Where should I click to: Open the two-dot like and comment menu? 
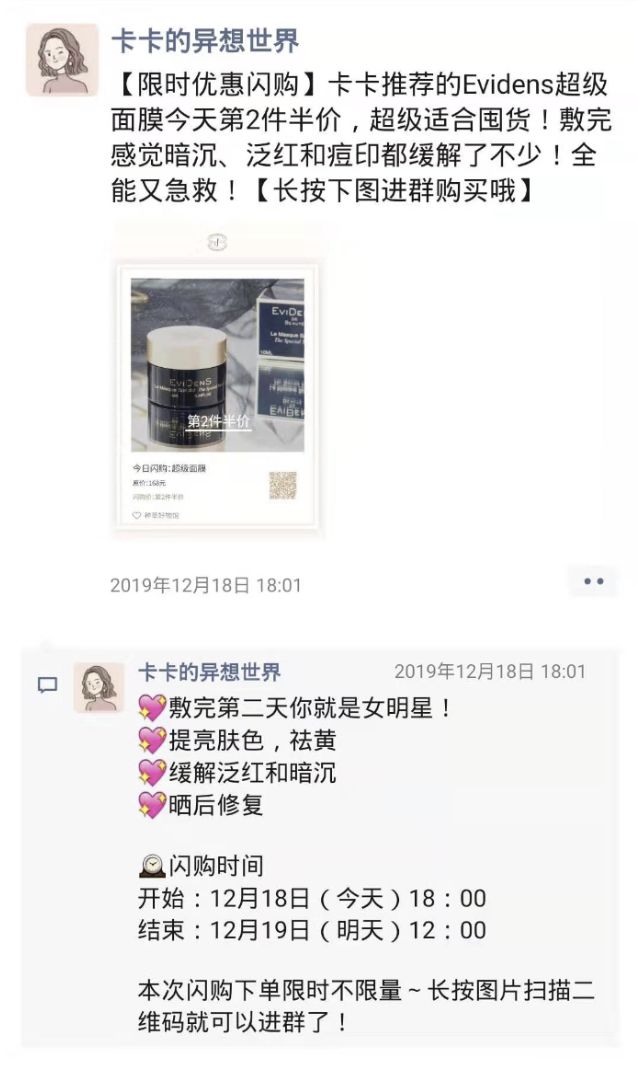coord(594,582)
